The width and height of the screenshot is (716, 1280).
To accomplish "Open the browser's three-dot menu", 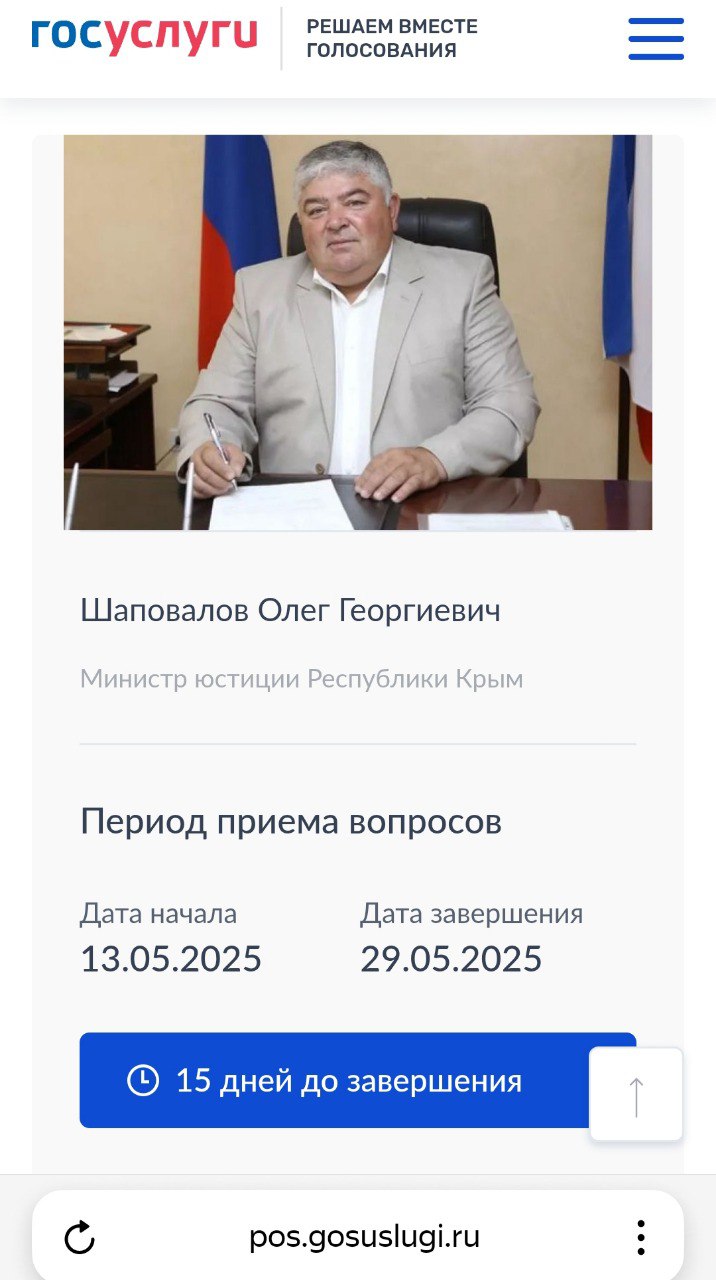I will click(x=641, y=1238).
